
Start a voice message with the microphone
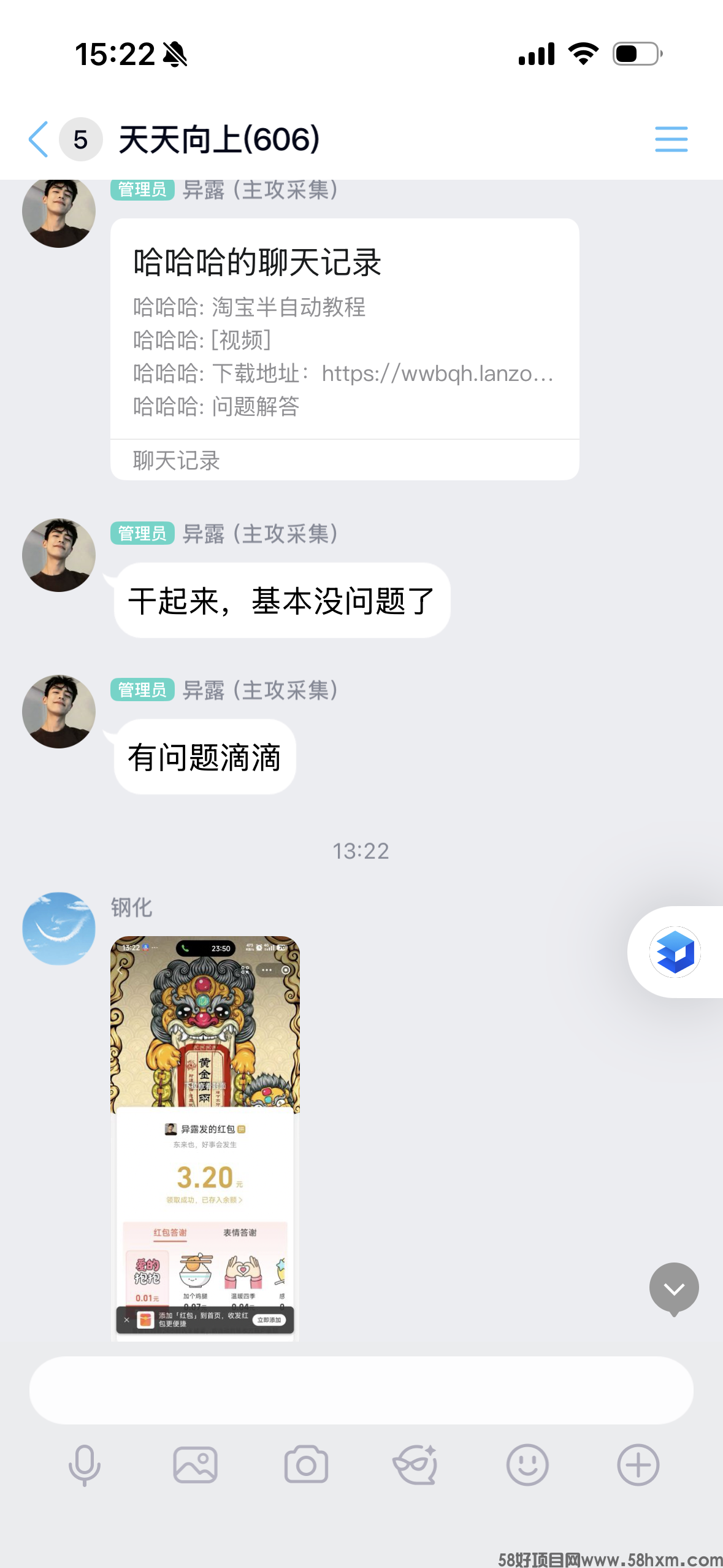(85, 1465)
